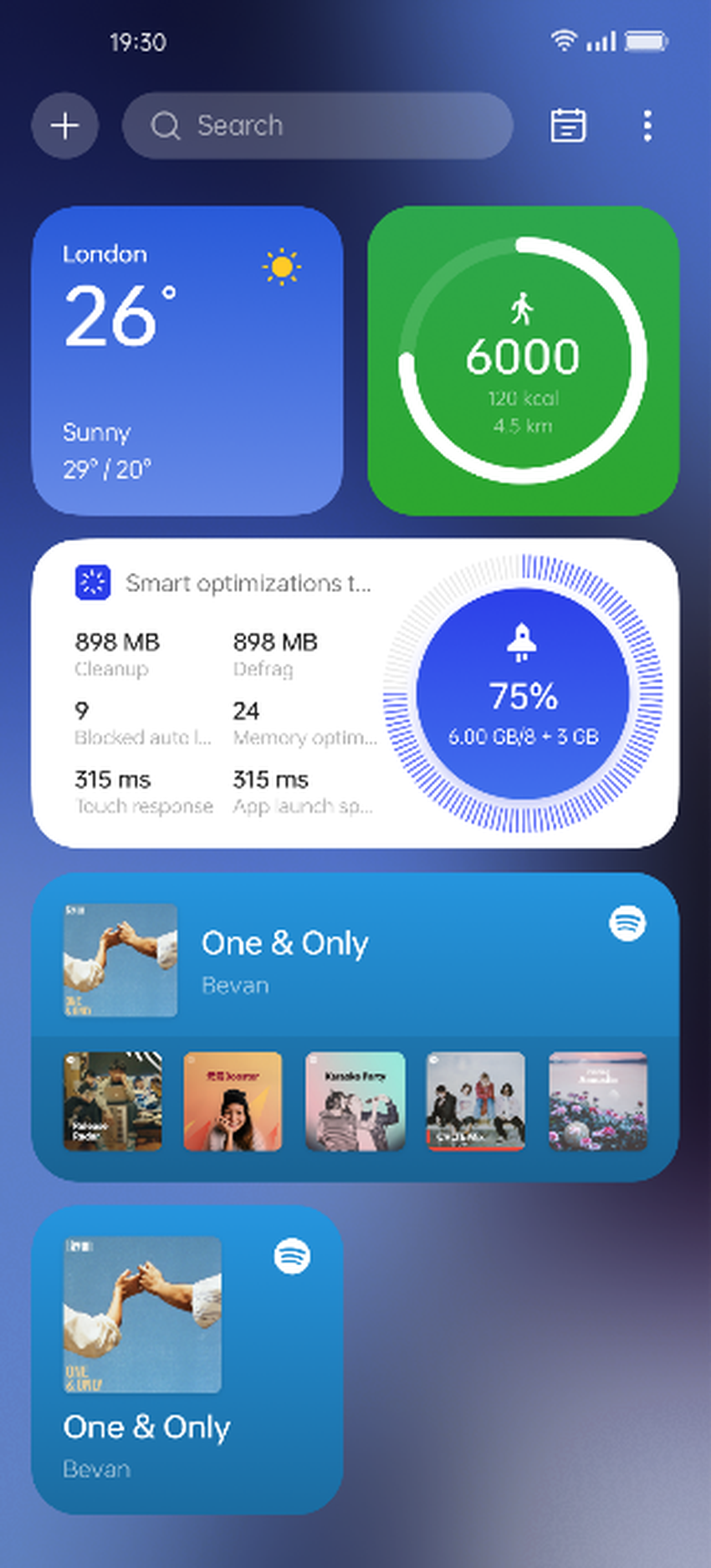Open the small square One & Only widget
The height and width of the screenshot is (1568, 711).
click(187, 1359)
